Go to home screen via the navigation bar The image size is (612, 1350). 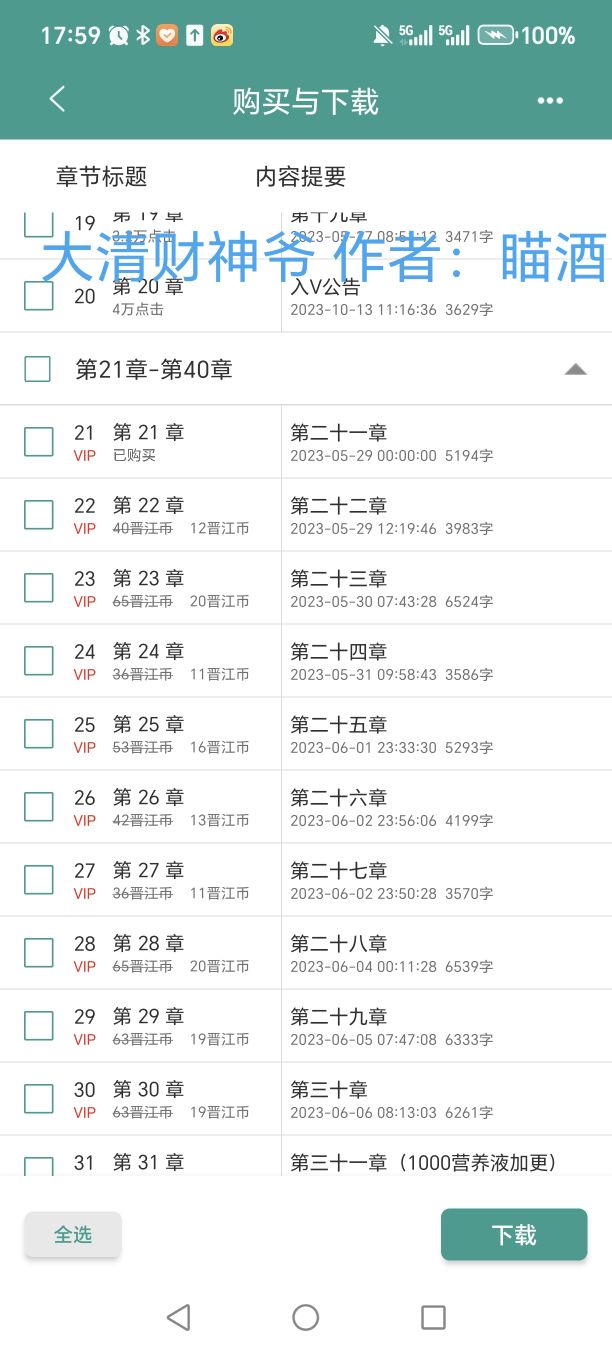click(x=306, y=1317)
